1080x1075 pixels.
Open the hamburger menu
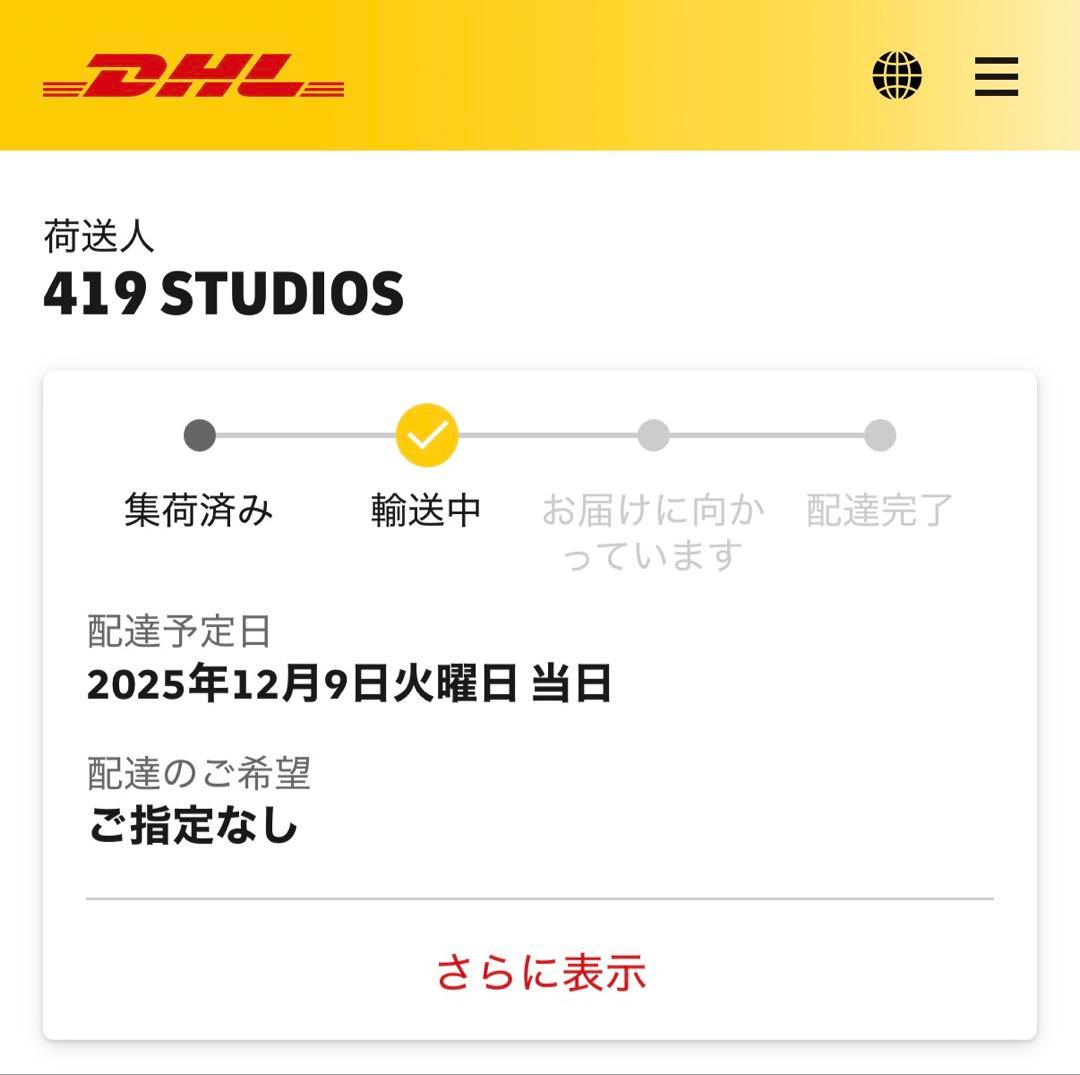(996, 76)
